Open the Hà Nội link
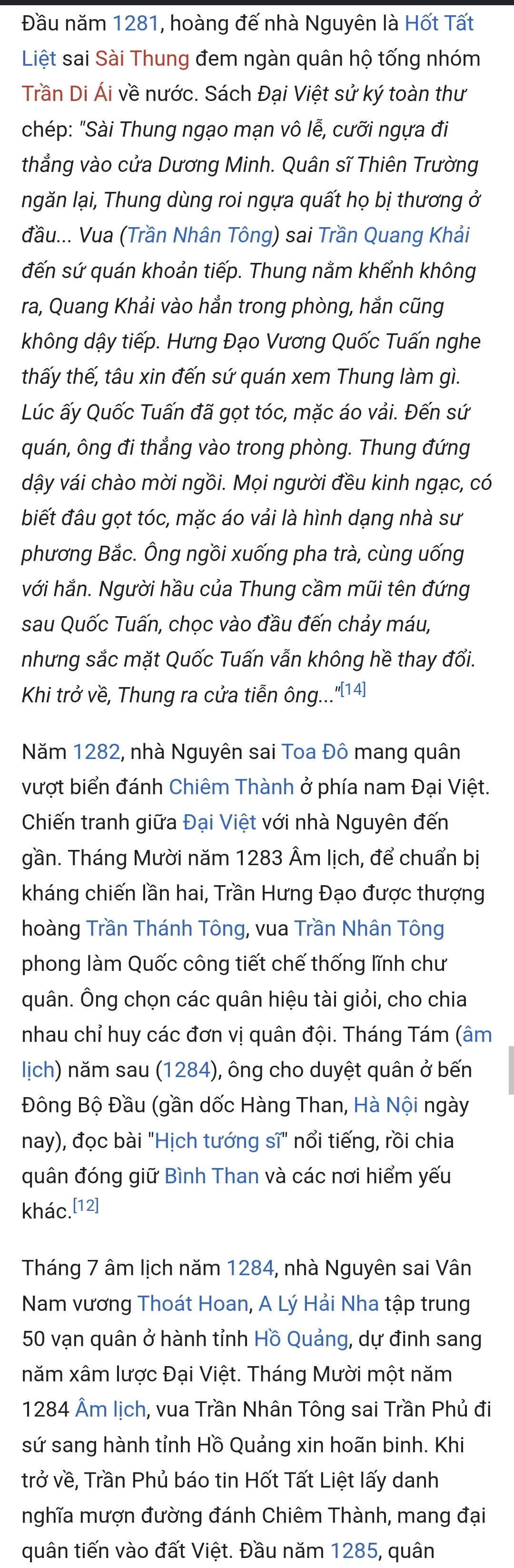 (x=385, y=1105)
